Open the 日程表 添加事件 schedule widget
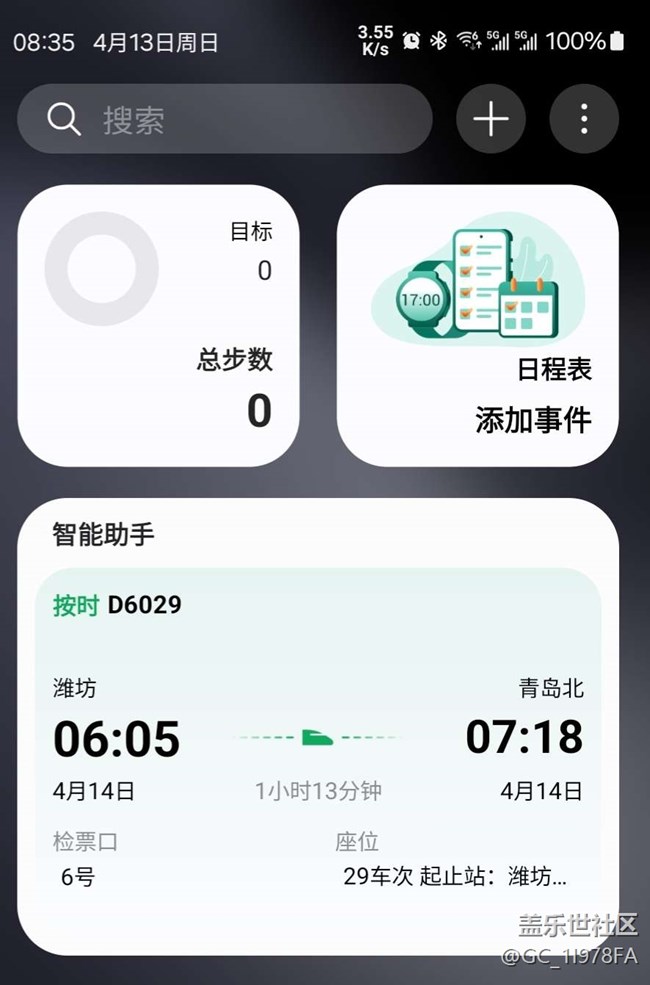Image resolution: width=650 pixels, height=985 pixels. (478, 325)
